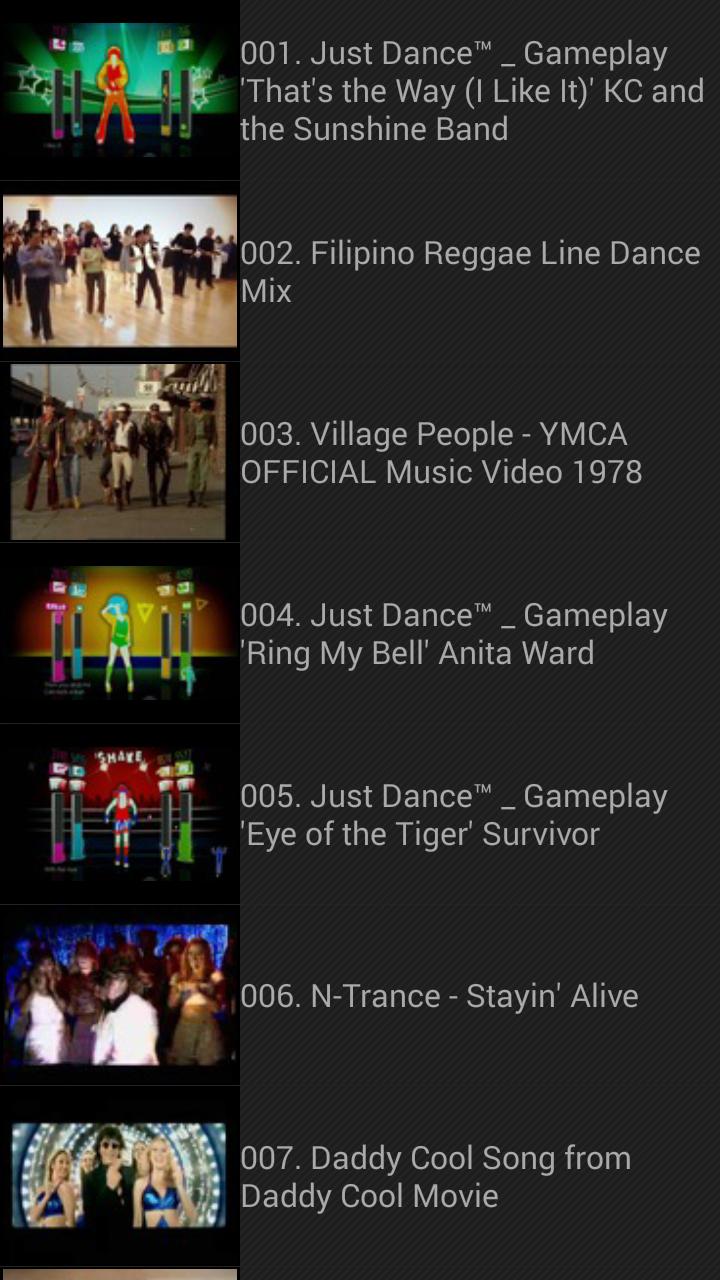This screenshot has height=1280, width=720.
Task: Select the Village People YMCA video thumbnail
Action: click(x=120, y=452)
